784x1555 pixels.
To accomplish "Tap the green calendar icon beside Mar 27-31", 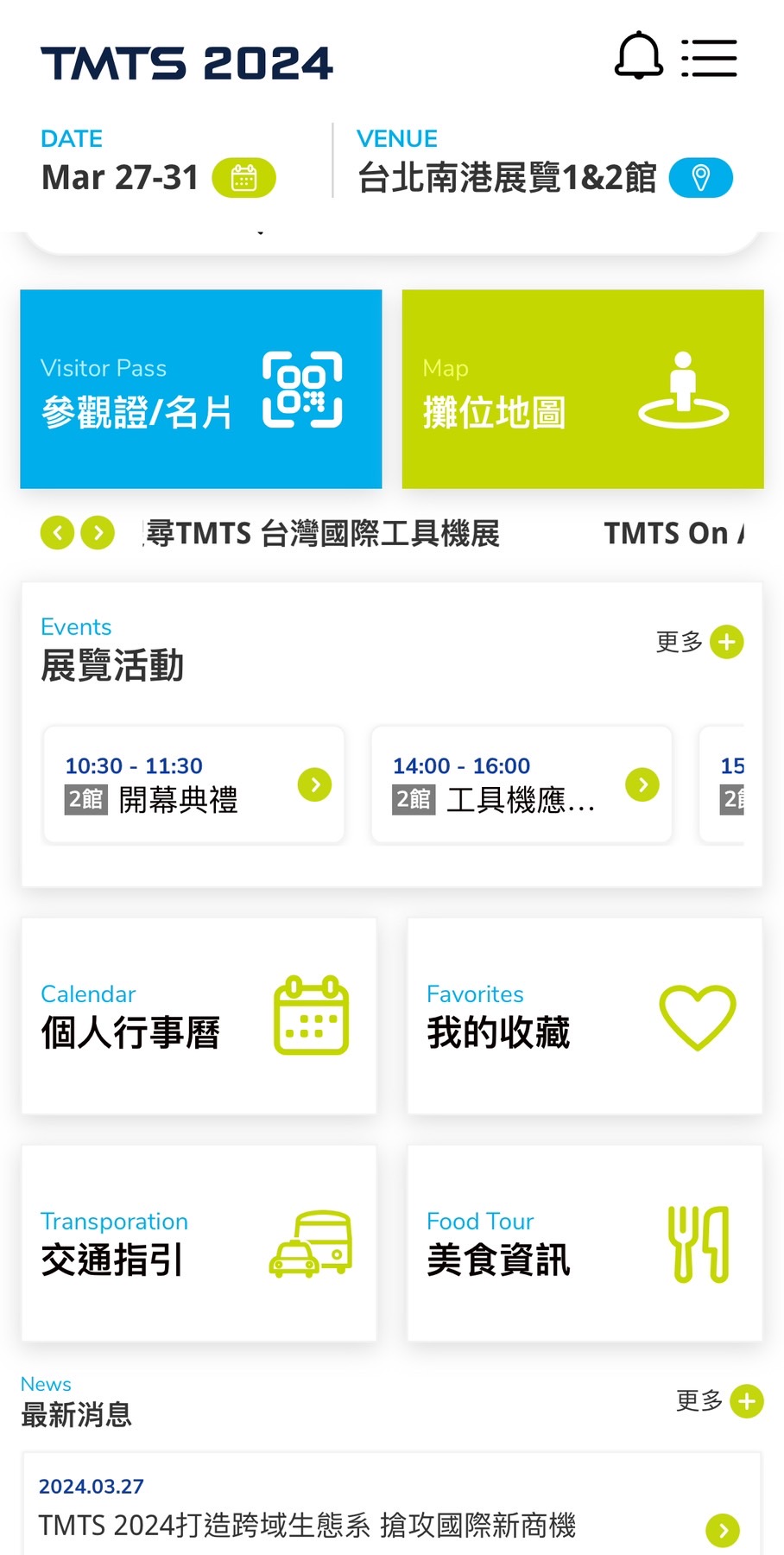I will pos(244,178).
